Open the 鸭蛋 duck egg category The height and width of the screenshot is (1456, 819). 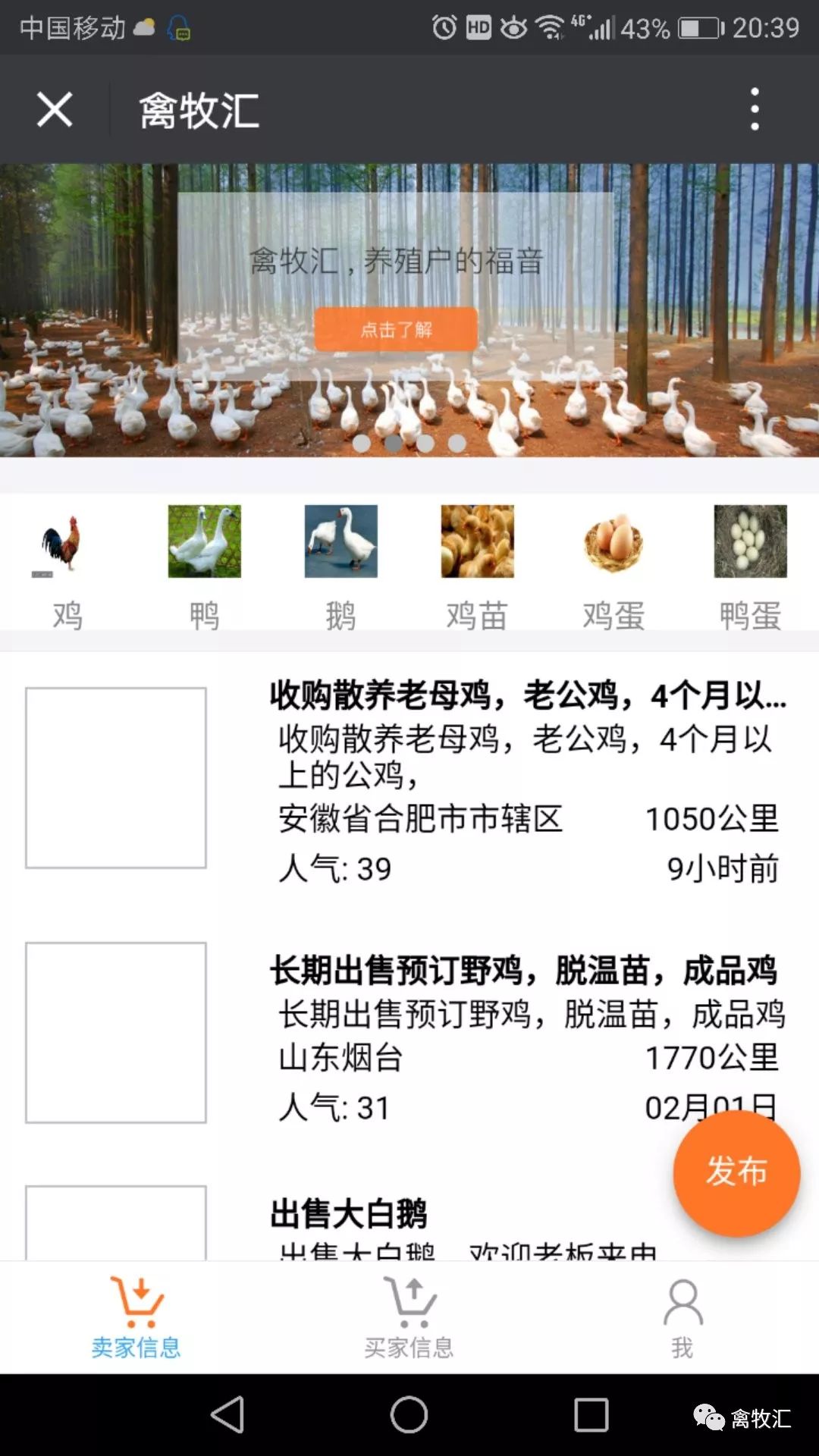click(x=748, y=540)
